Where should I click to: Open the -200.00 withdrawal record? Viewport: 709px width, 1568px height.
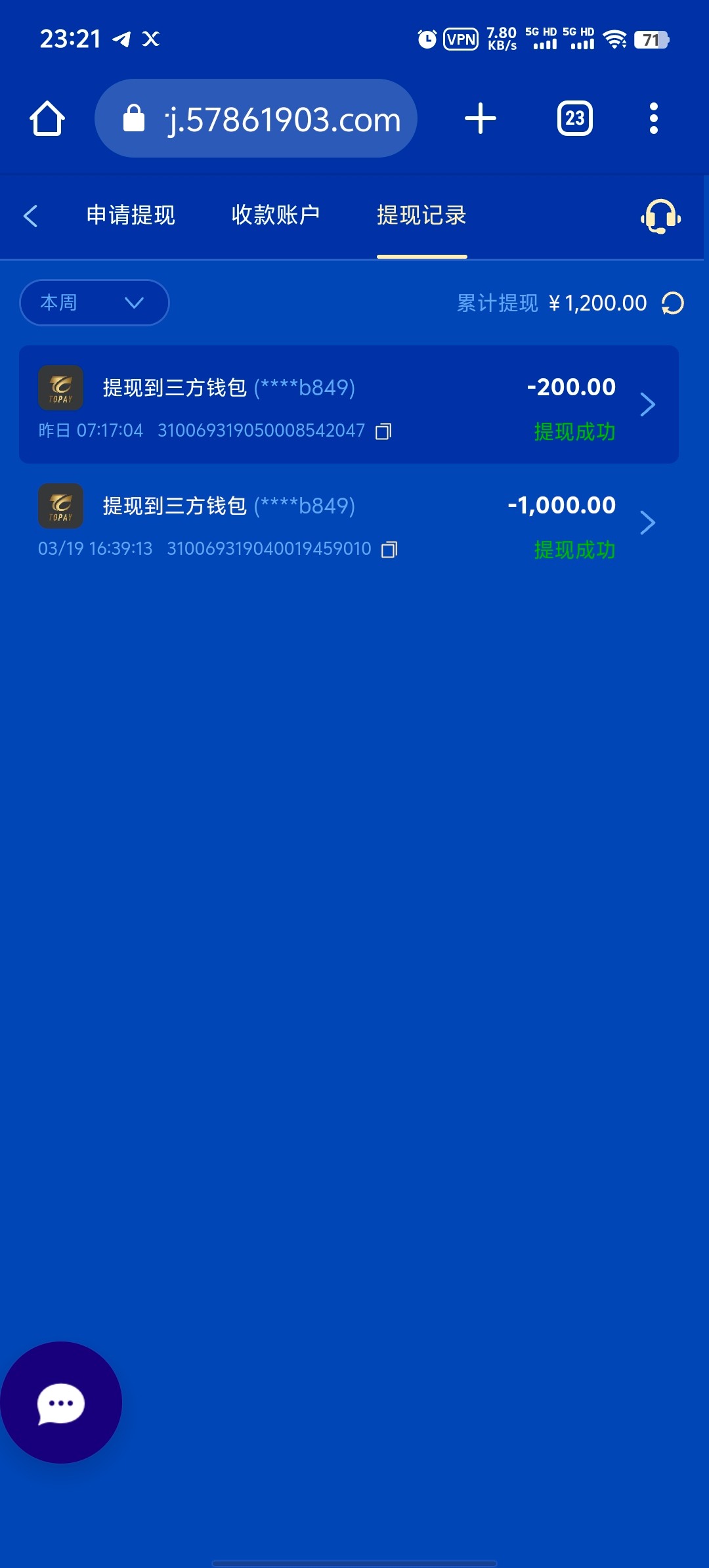(349, 404)
